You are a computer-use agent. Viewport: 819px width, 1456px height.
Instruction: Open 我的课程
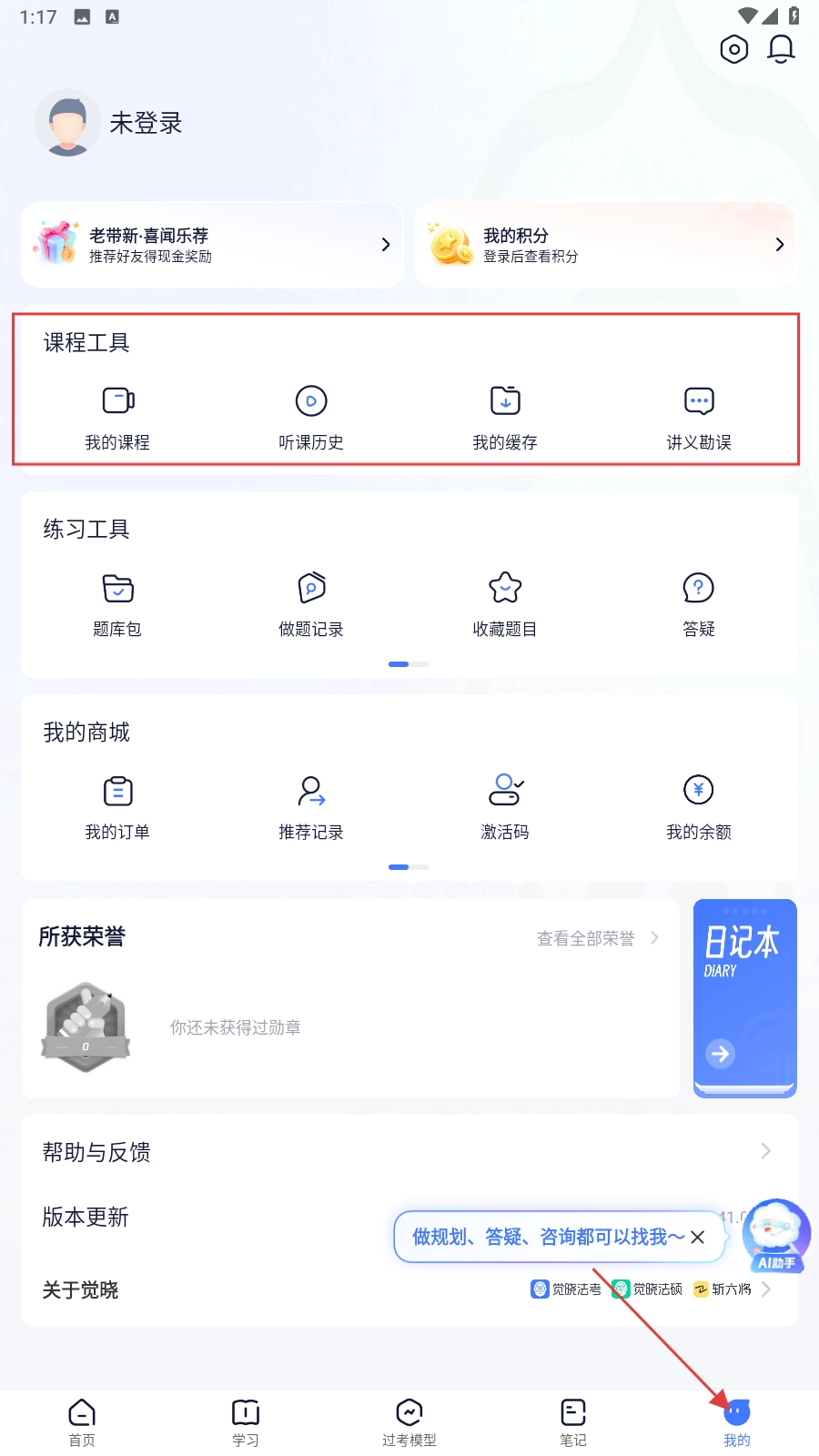point(117,418)
